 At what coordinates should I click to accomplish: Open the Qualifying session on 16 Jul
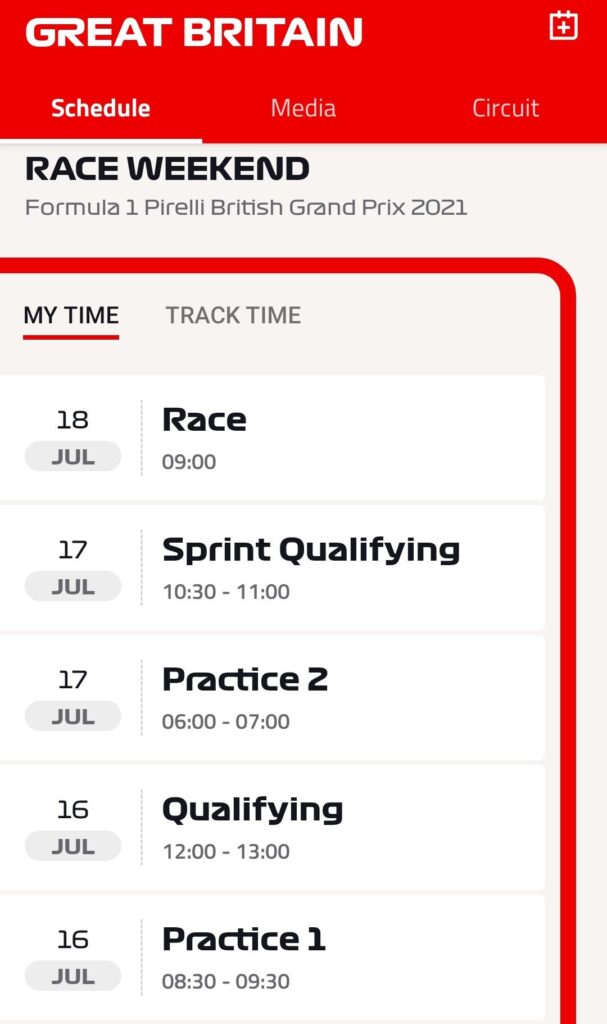(272, 827)
